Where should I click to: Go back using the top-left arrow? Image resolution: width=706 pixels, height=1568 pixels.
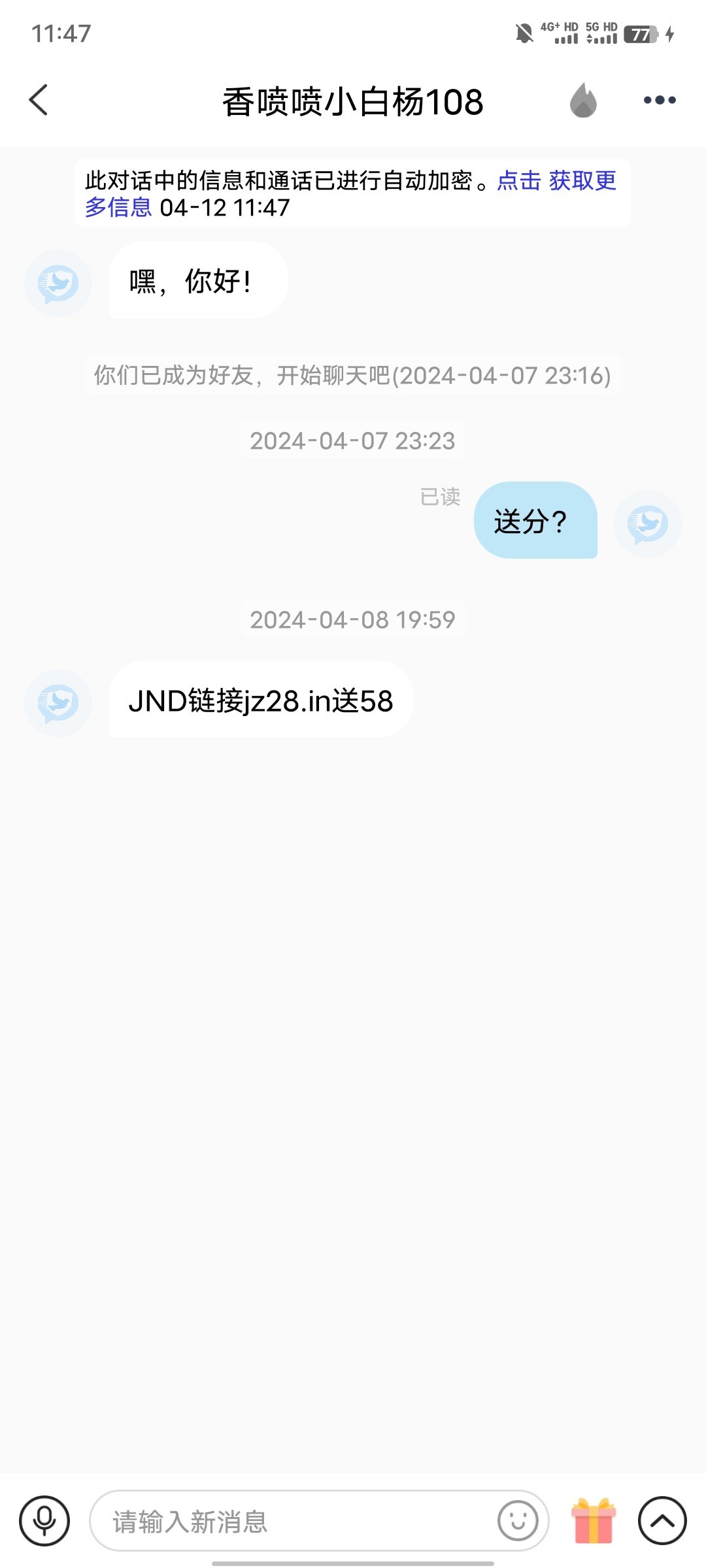(39, 100)
